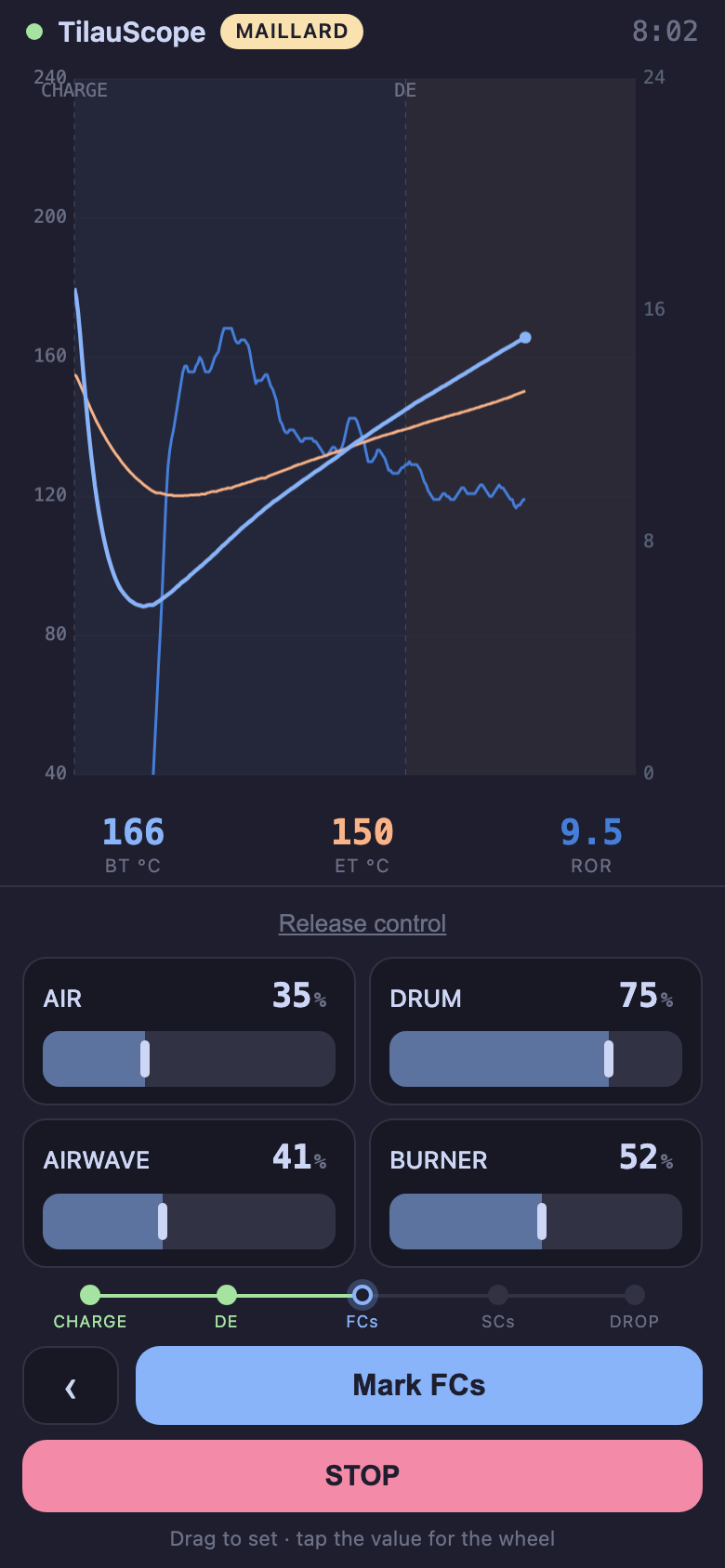This screenshot has width=725, height=1568.
Task: Set the AIR slider track
Action: (x=189, y=1059)
